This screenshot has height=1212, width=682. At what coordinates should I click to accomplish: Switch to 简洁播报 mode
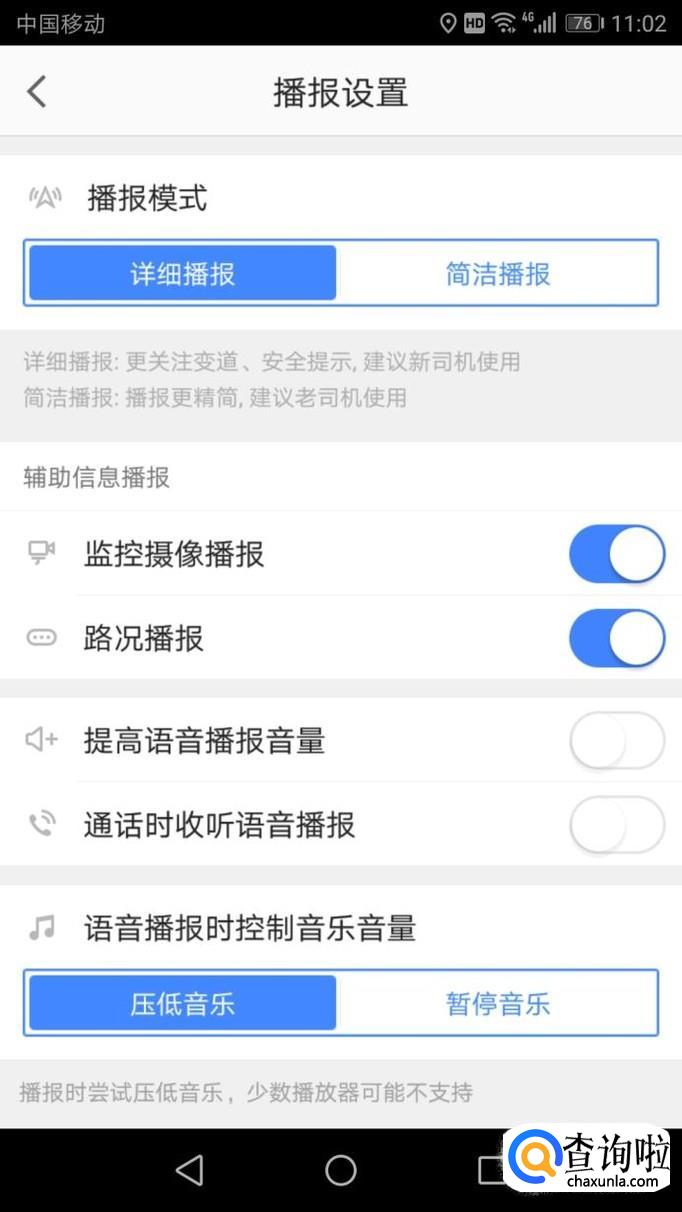497,273
